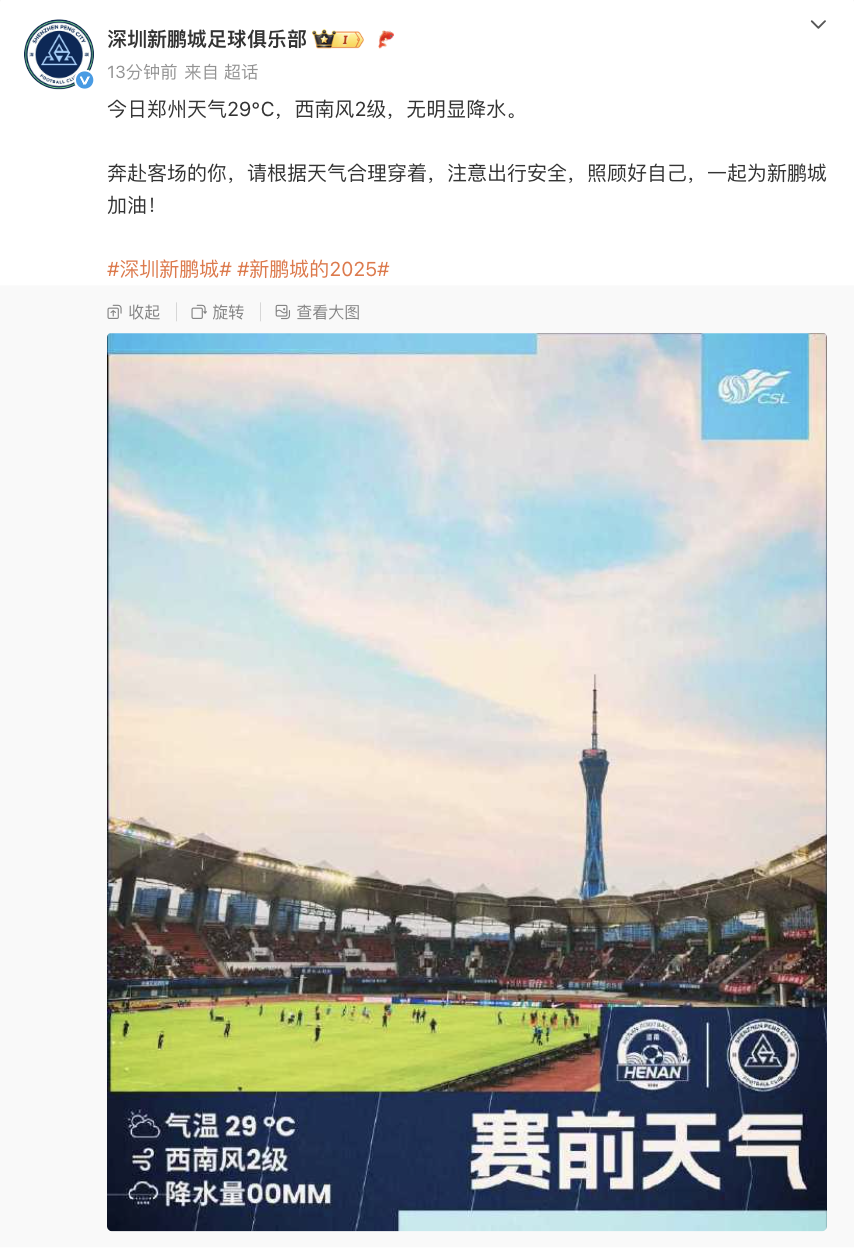Collapse the image with 收起
This screenshot has height=1248, width=854.
click(x=134, y=312)
